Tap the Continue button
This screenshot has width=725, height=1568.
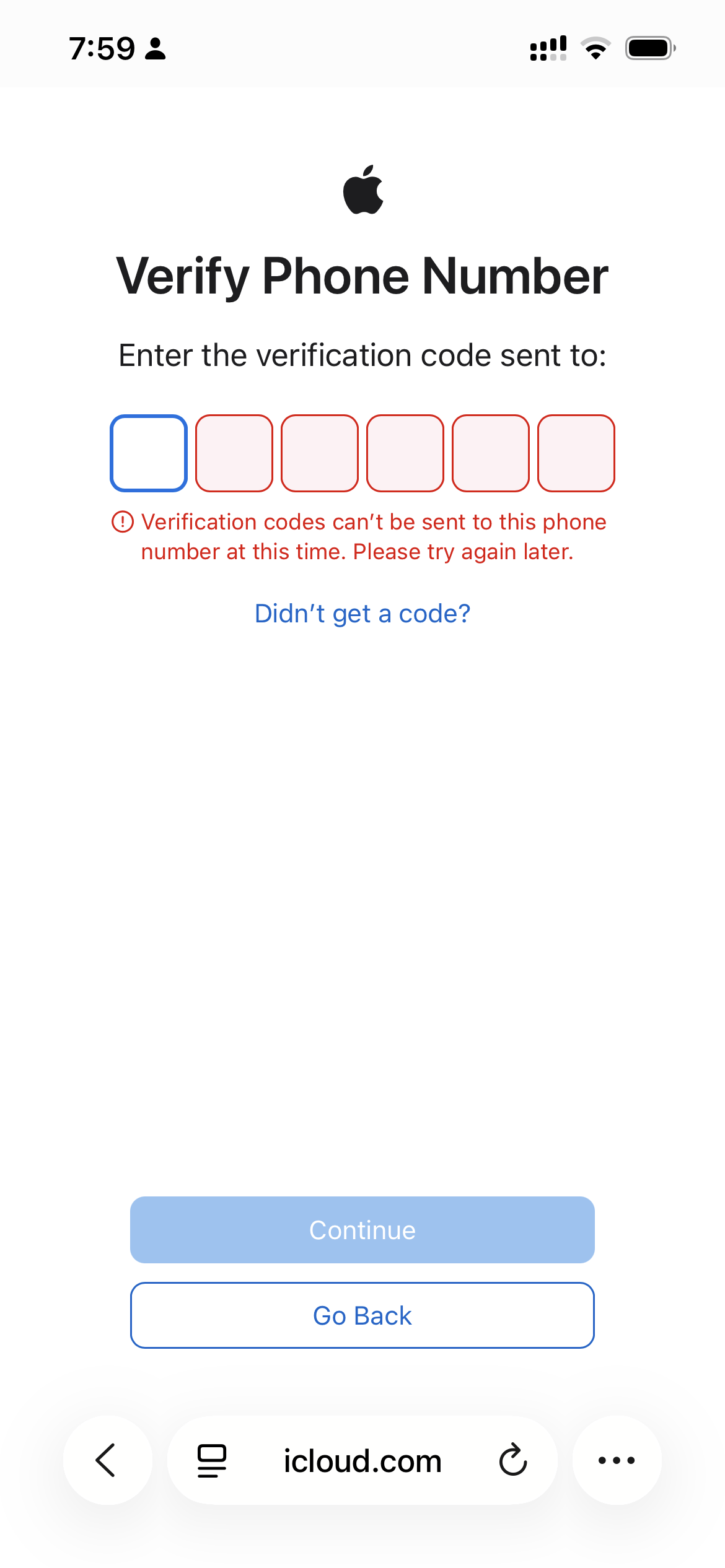point(362,1230)
